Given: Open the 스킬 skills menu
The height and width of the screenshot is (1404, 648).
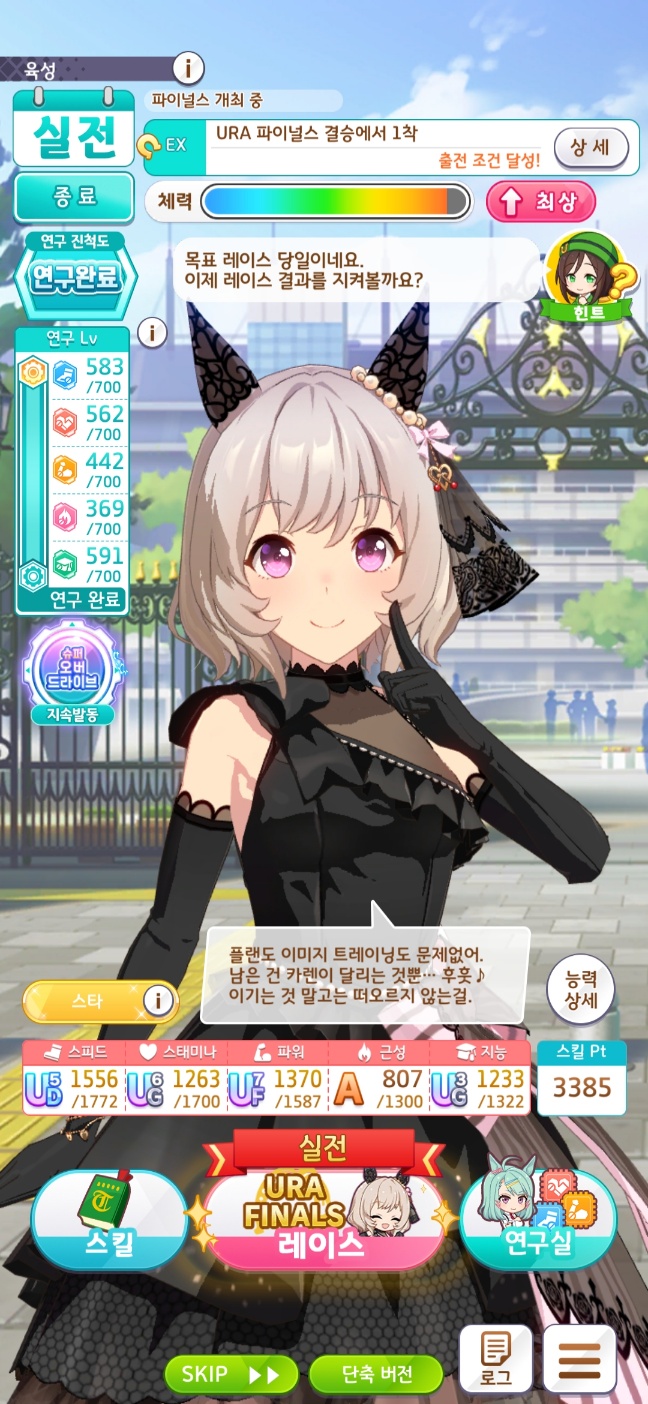Looking at the screenshot, I should pos(110,1219).
